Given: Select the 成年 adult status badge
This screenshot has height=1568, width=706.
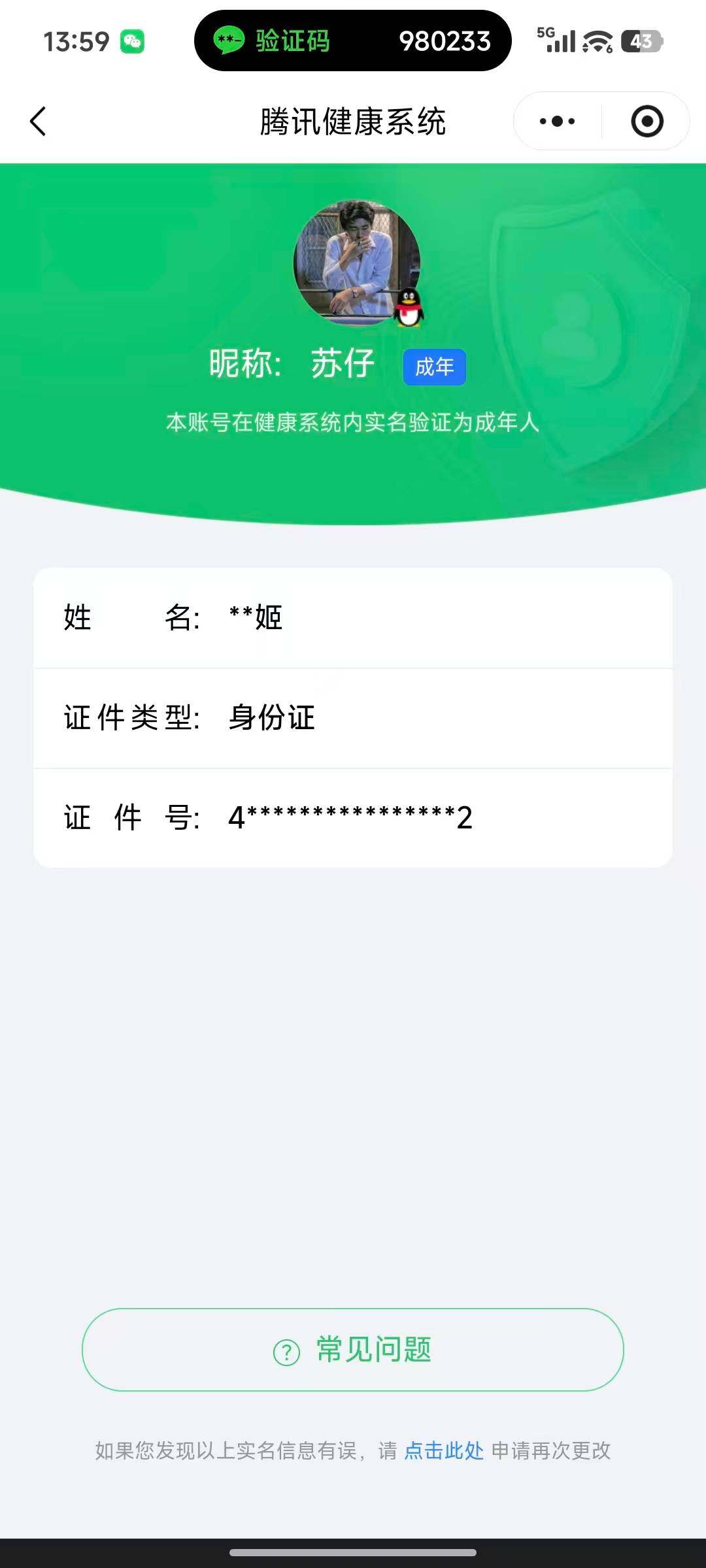Looking at the screenshot, I should pos(435,368).
